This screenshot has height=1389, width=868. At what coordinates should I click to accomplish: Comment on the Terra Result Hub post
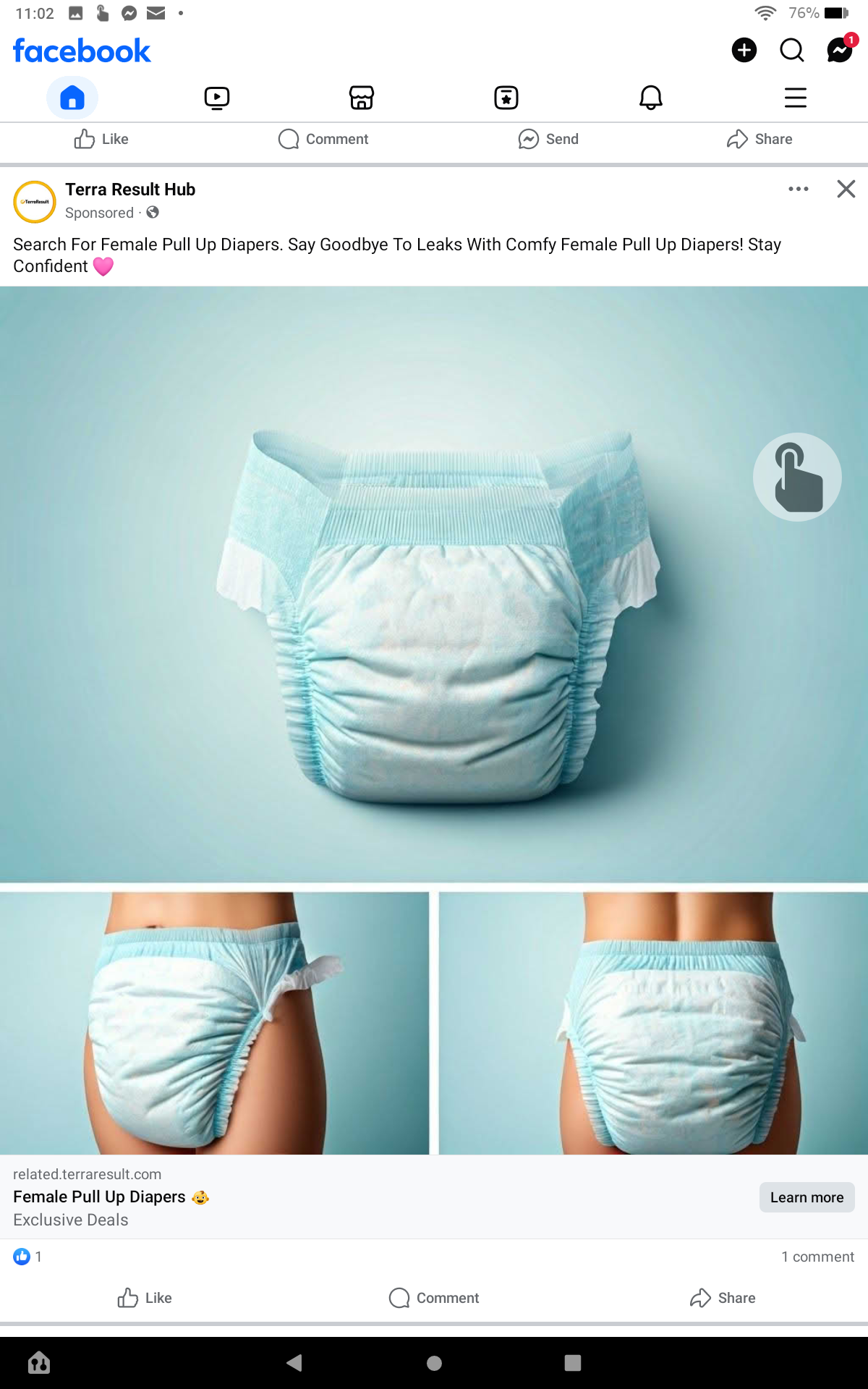434,1298
